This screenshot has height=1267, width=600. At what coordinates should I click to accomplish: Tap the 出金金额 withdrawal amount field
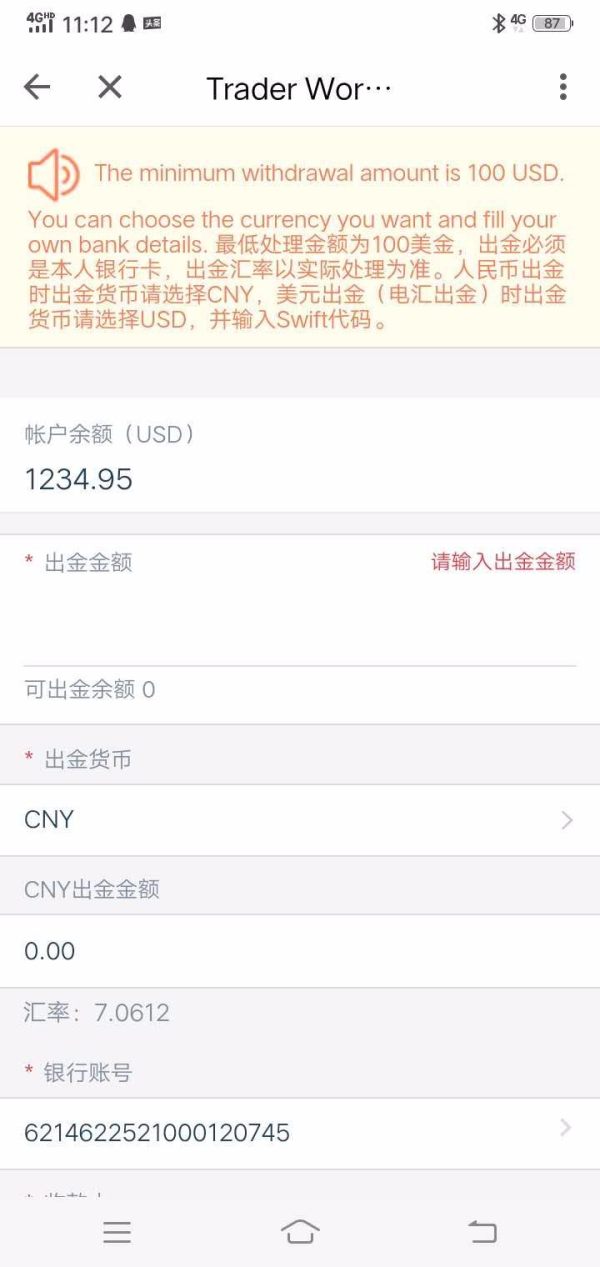click(300, 625)
